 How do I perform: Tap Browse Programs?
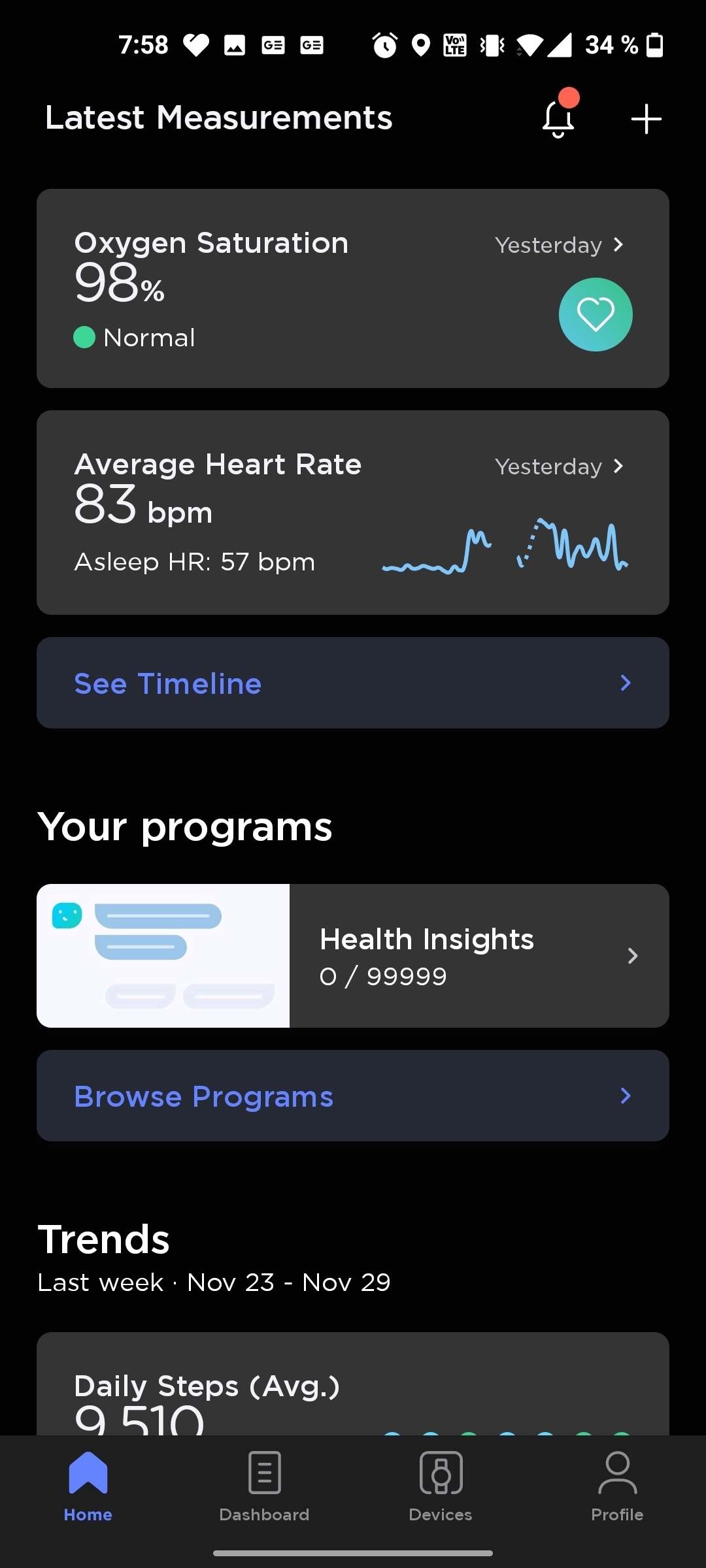[353, 1096]
